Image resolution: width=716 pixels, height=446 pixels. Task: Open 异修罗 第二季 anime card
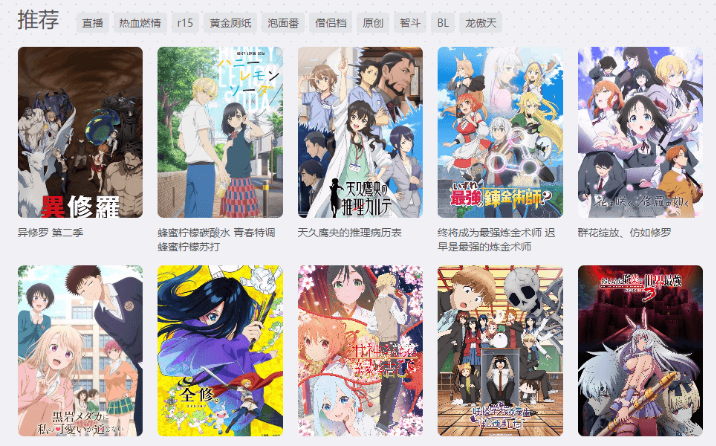(80, 132)
